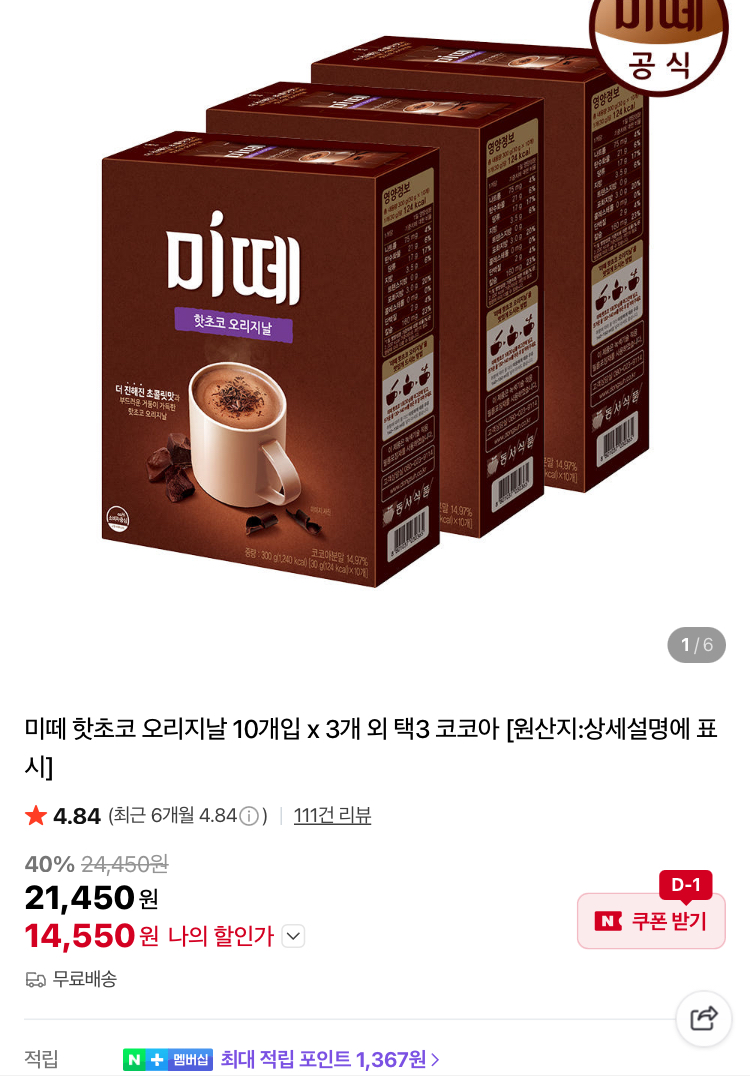Screen dimensions: 750x1078
Task: Open the rating info icon
Action: coord(249,816)
